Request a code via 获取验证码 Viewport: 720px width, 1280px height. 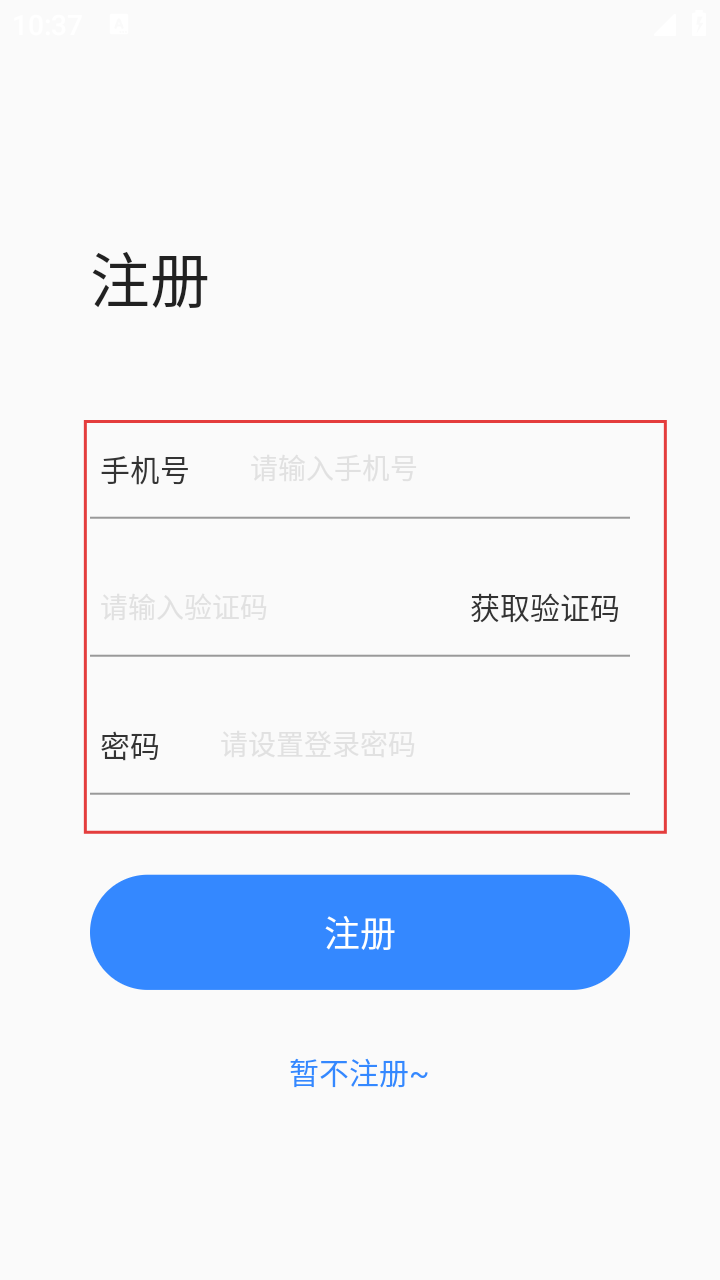coord(545,608)
